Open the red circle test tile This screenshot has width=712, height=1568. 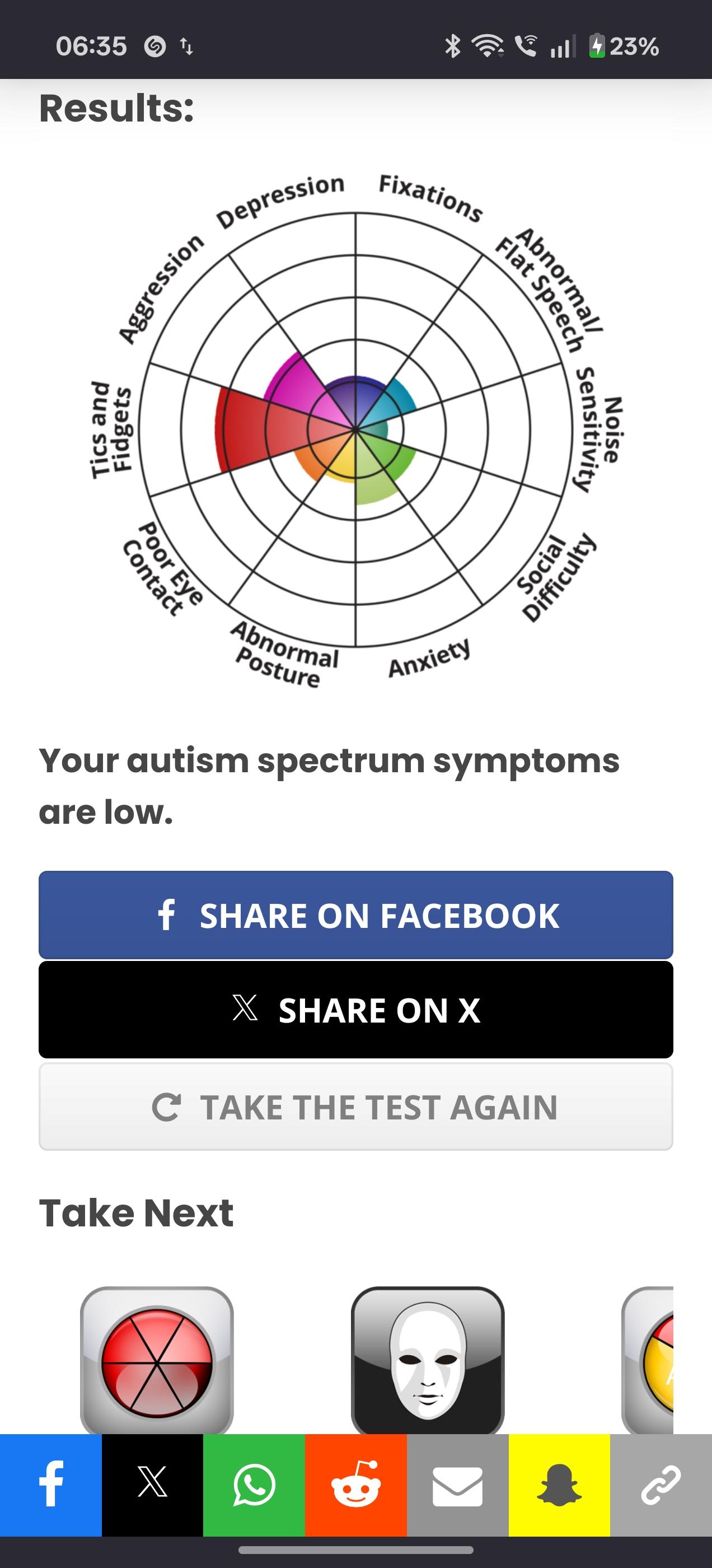[157, 1361]
